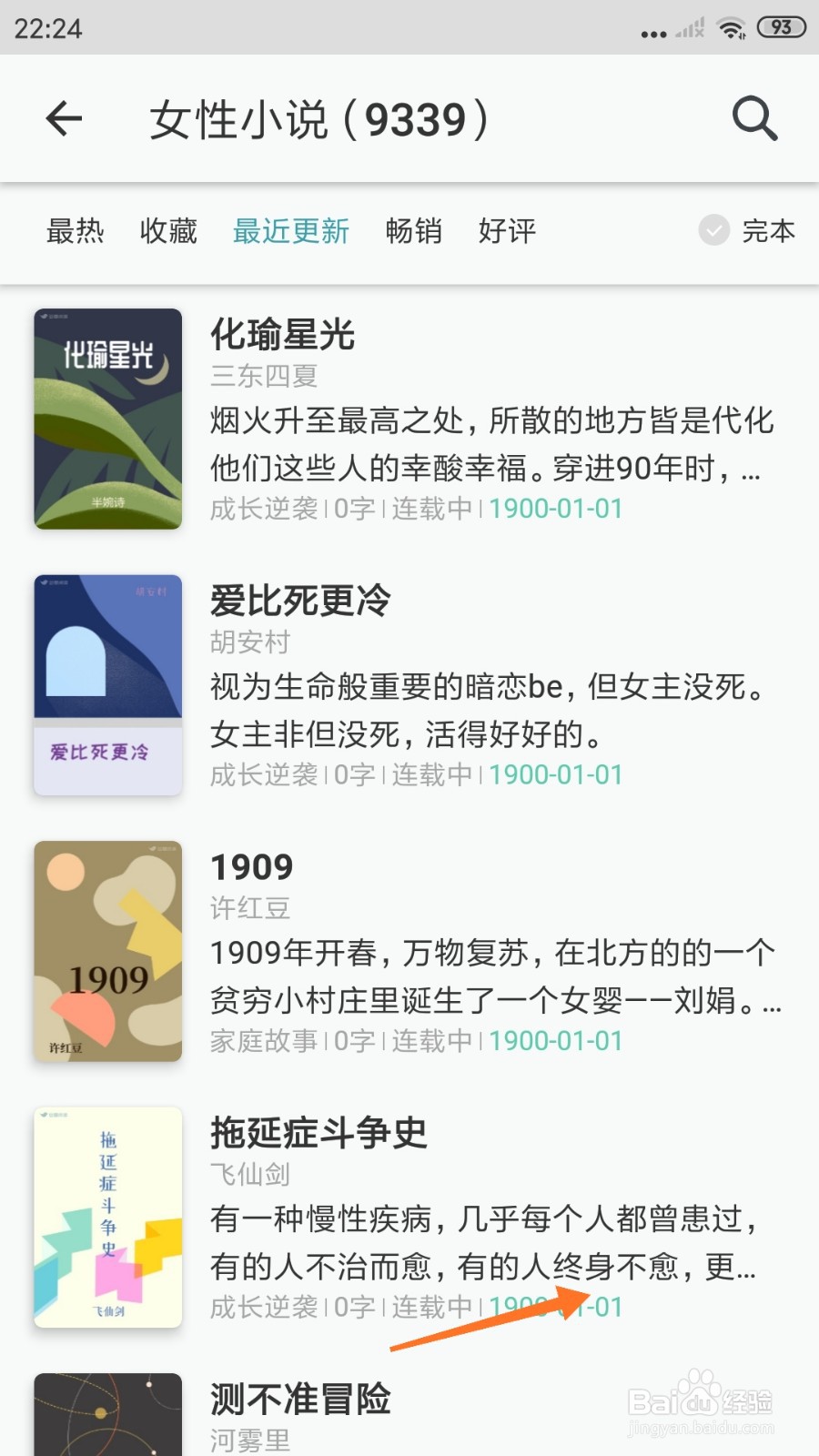
Task: Open the novel 爱比死更冷
Action: [300, 601]
